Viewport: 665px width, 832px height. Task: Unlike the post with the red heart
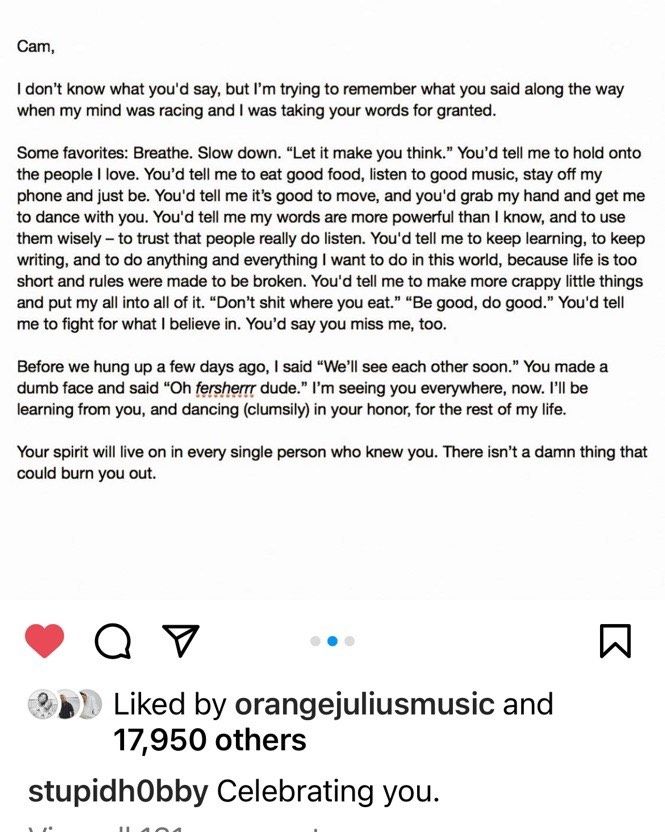pyautogui.click(x=44, y=640)
